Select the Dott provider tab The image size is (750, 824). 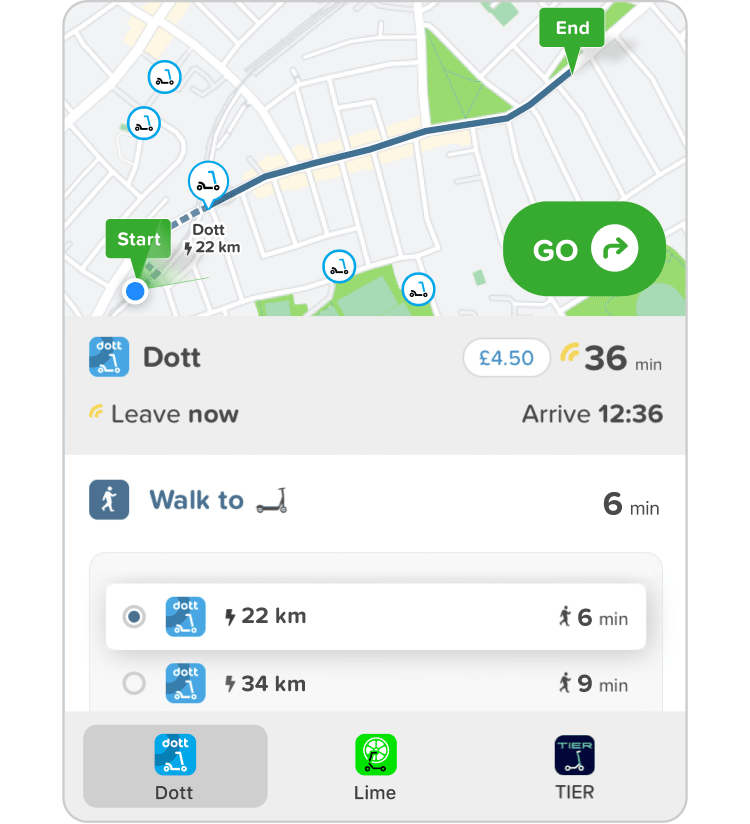175,767
